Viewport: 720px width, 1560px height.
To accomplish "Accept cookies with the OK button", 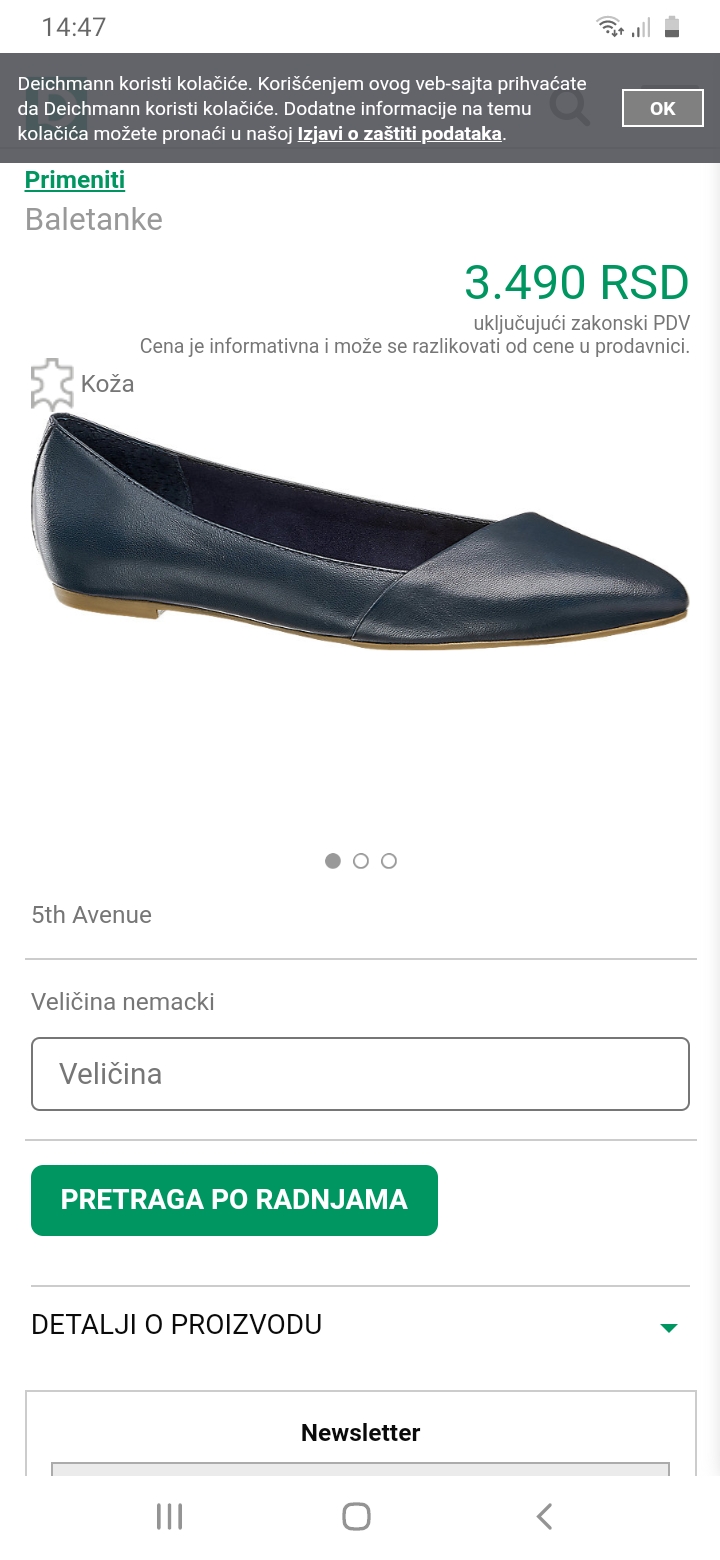I will click(662, 108).
